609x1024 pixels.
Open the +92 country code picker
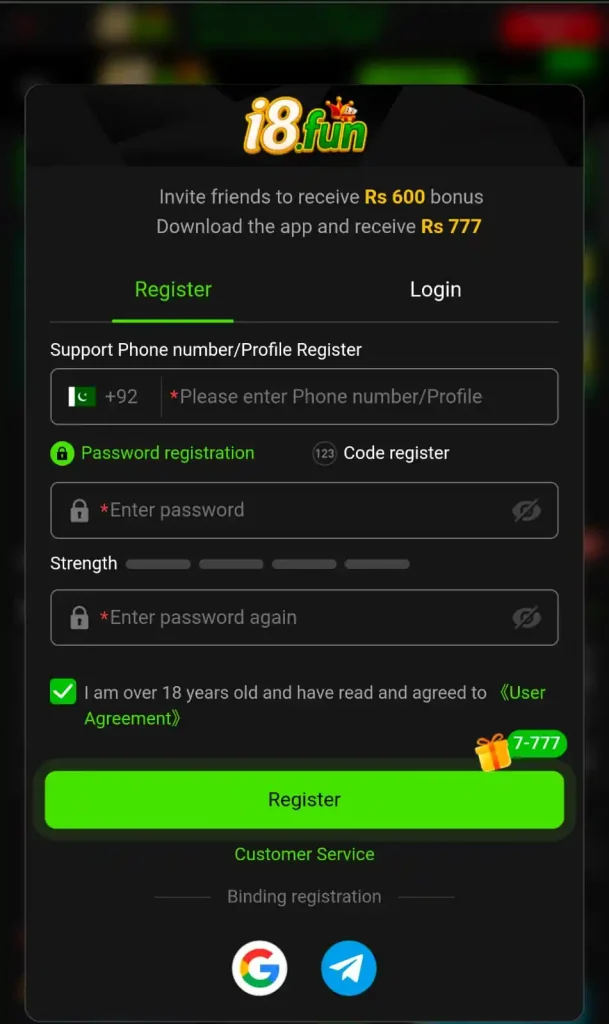tap(104, 396)
